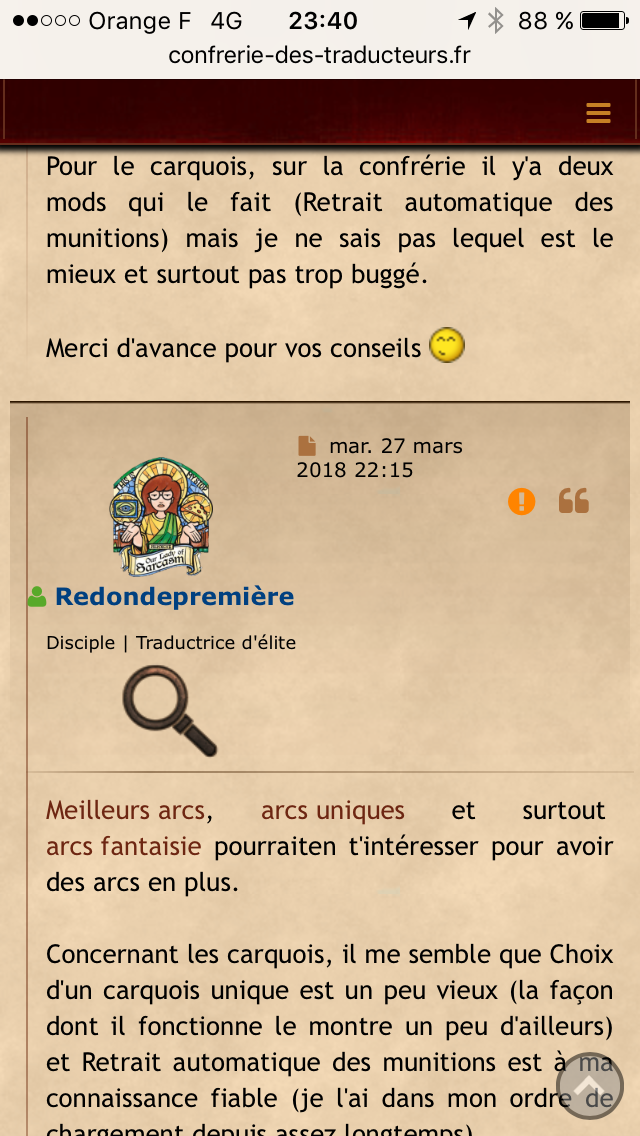Open the post permalink document icon
640x1136 pixels.
[307, 446]
